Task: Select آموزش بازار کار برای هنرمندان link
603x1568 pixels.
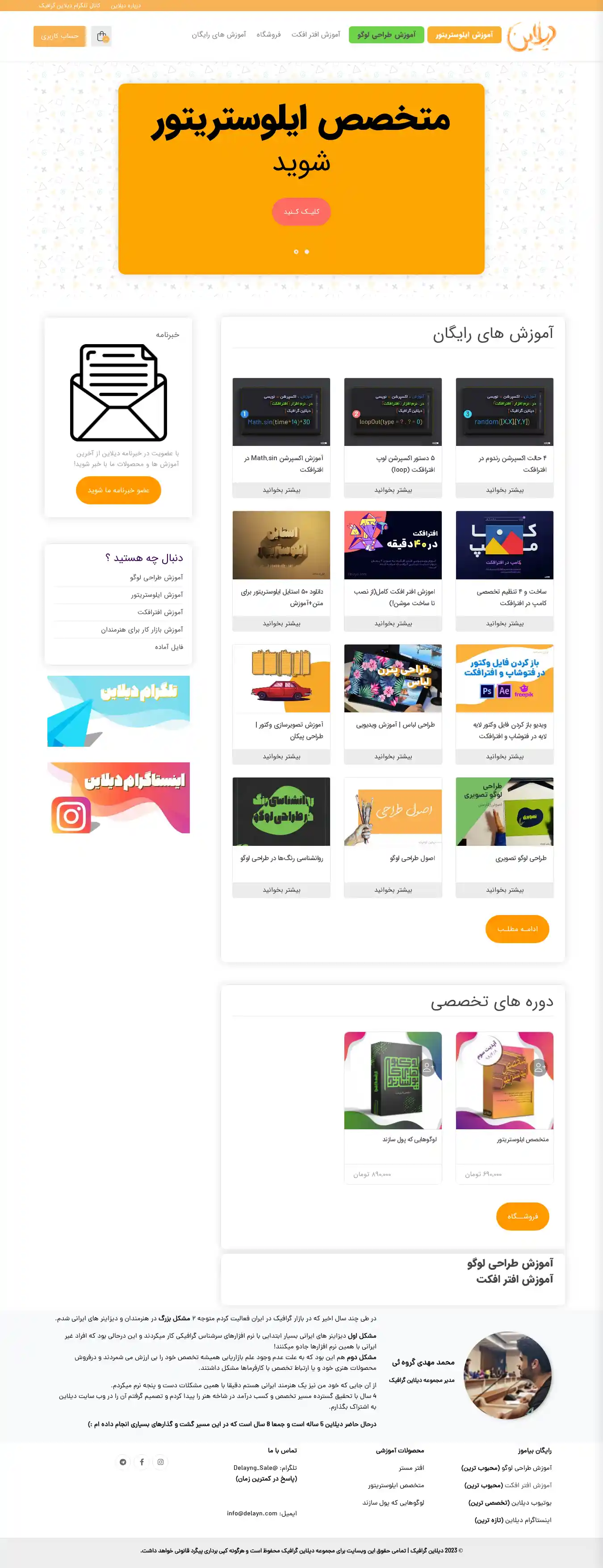Action: [x=142, y=629]
